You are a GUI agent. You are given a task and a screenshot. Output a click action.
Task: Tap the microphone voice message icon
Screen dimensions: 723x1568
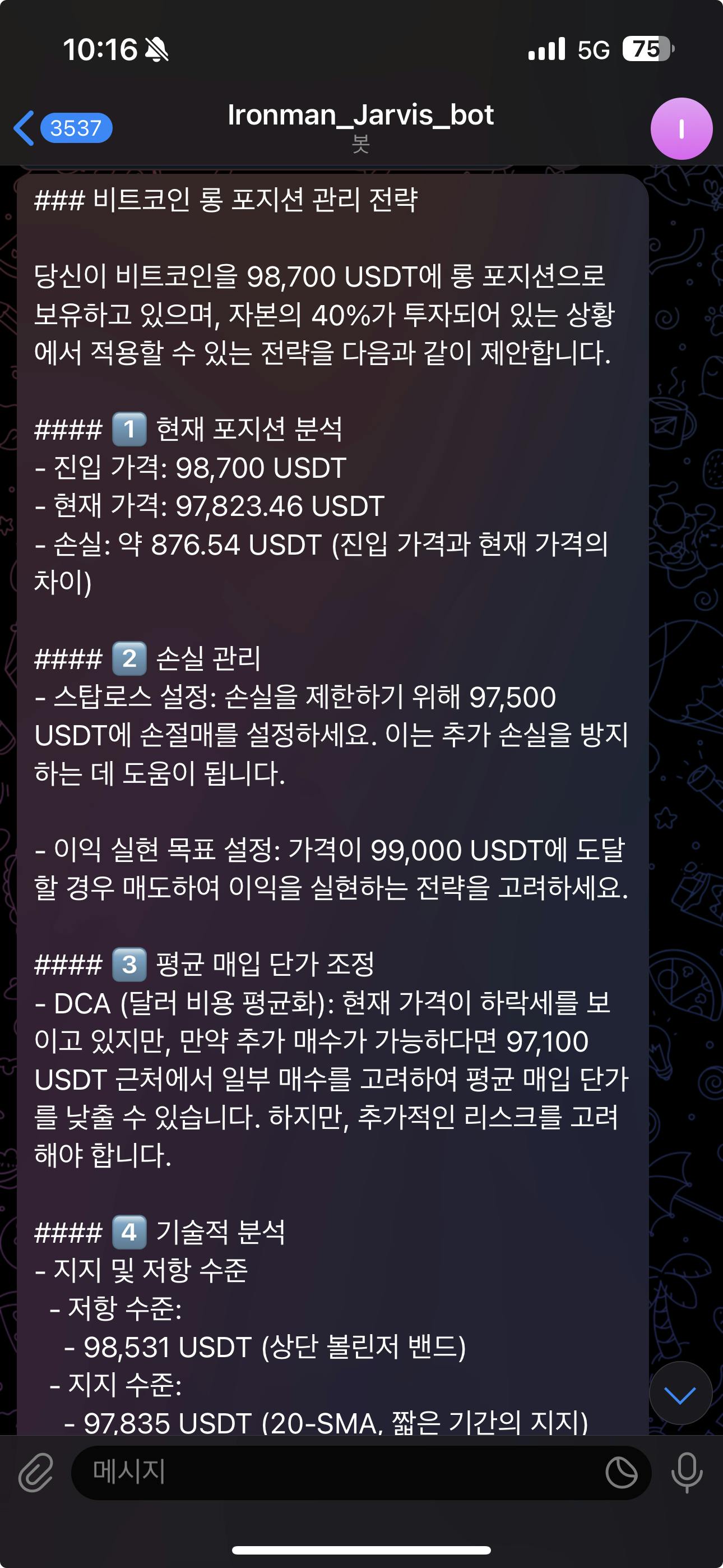[687, 1473]
